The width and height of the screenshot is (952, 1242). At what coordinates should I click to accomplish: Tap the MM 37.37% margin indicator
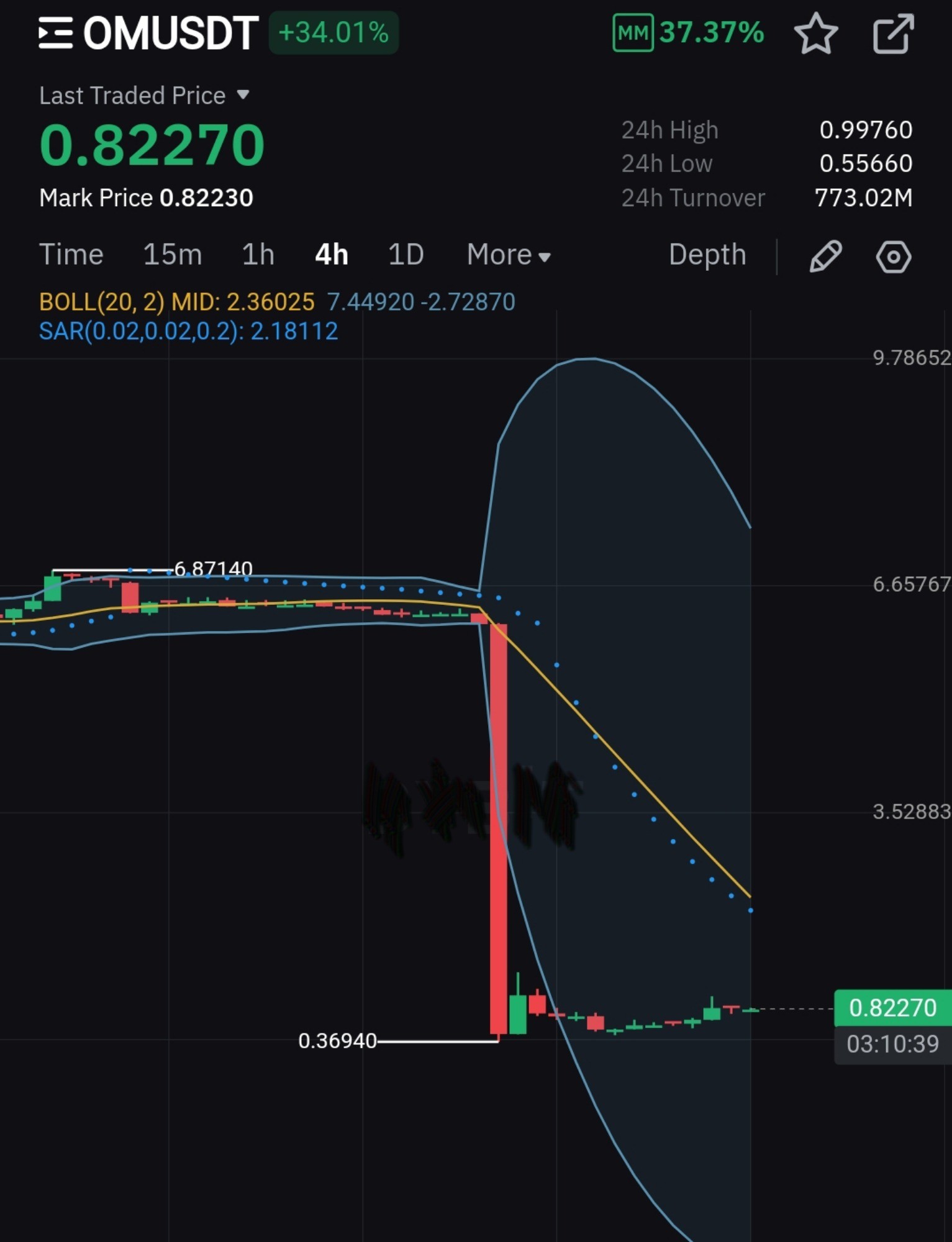pyautogui.click(x=688, y=33)
